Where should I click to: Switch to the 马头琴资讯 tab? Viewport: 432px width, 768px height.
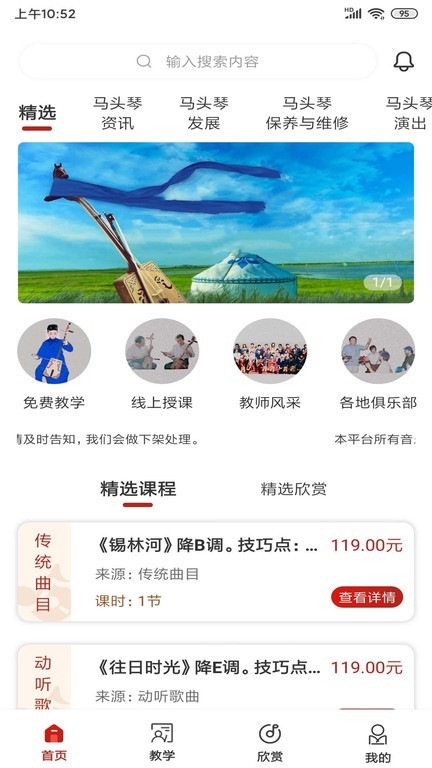[118, 113]
